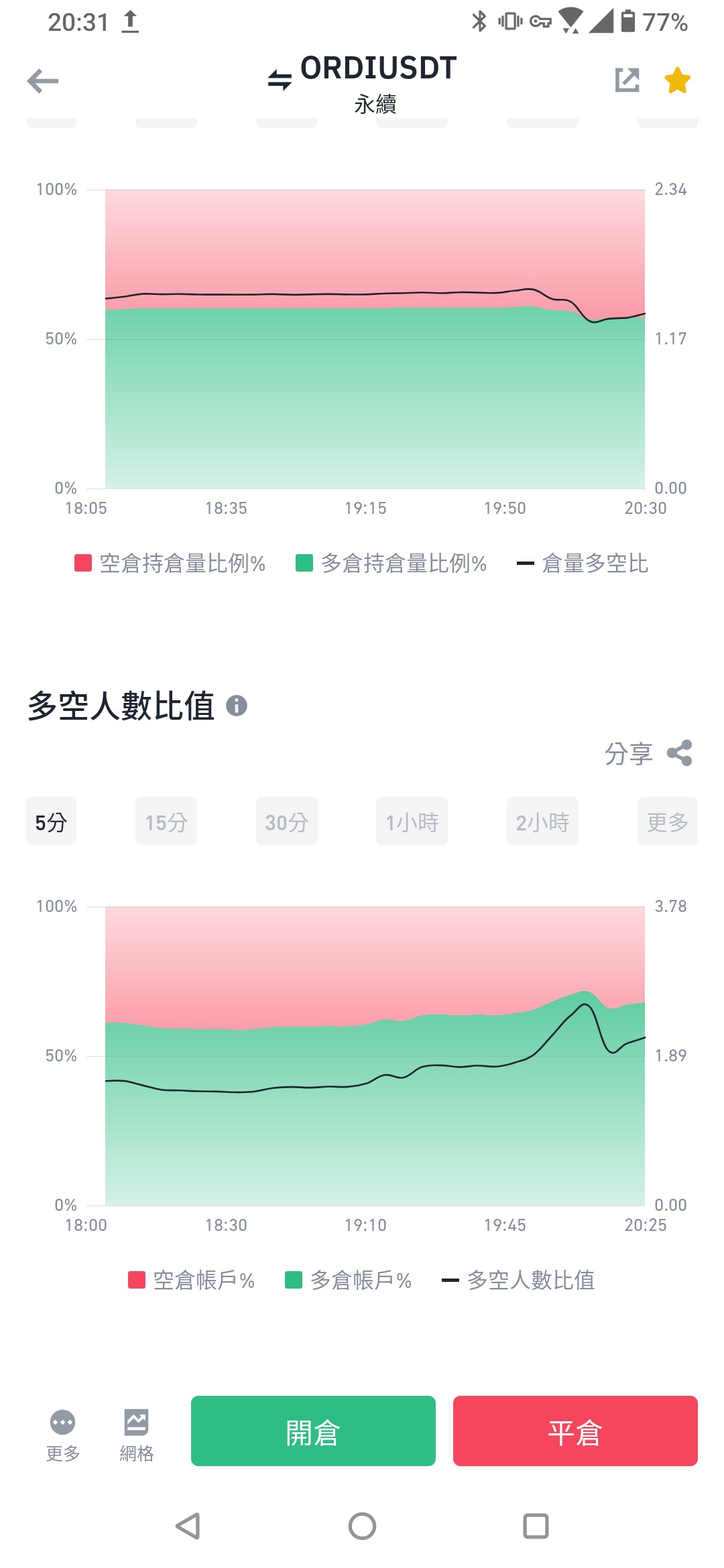Toggle 多倉帳戶% legend series

[x=349, y=1280]
